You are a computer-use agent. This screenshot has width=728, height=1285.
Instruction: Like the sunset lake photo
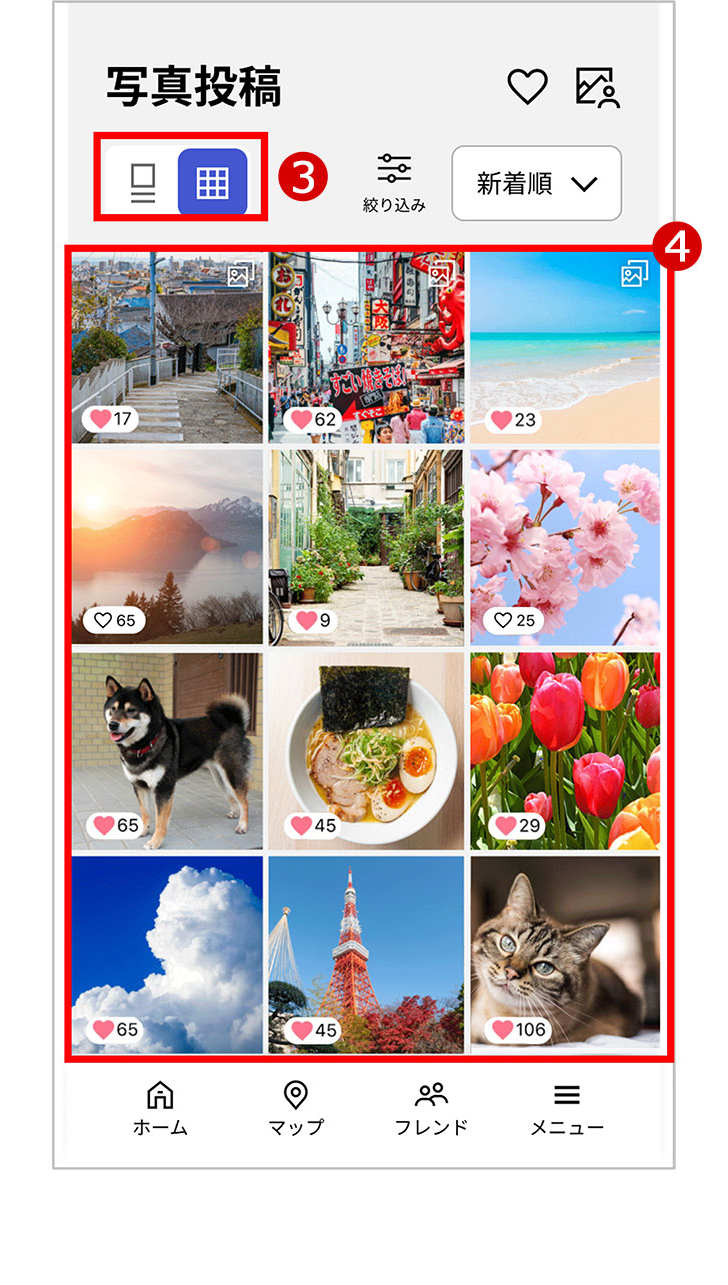[103, 621]
